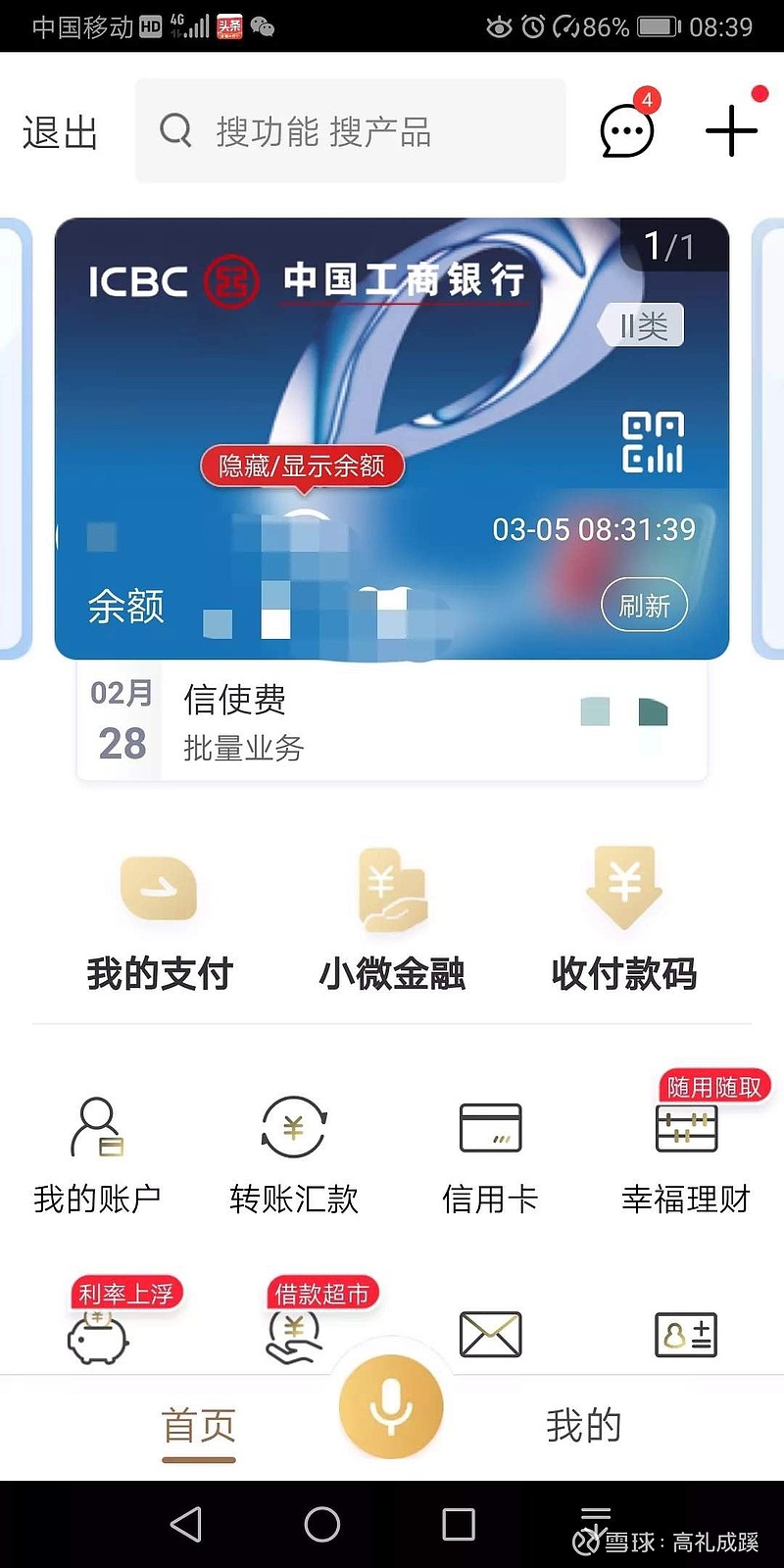Switch to the 我的 tab
Screen dimensions: 784x1568
(x=583, y=1426)
